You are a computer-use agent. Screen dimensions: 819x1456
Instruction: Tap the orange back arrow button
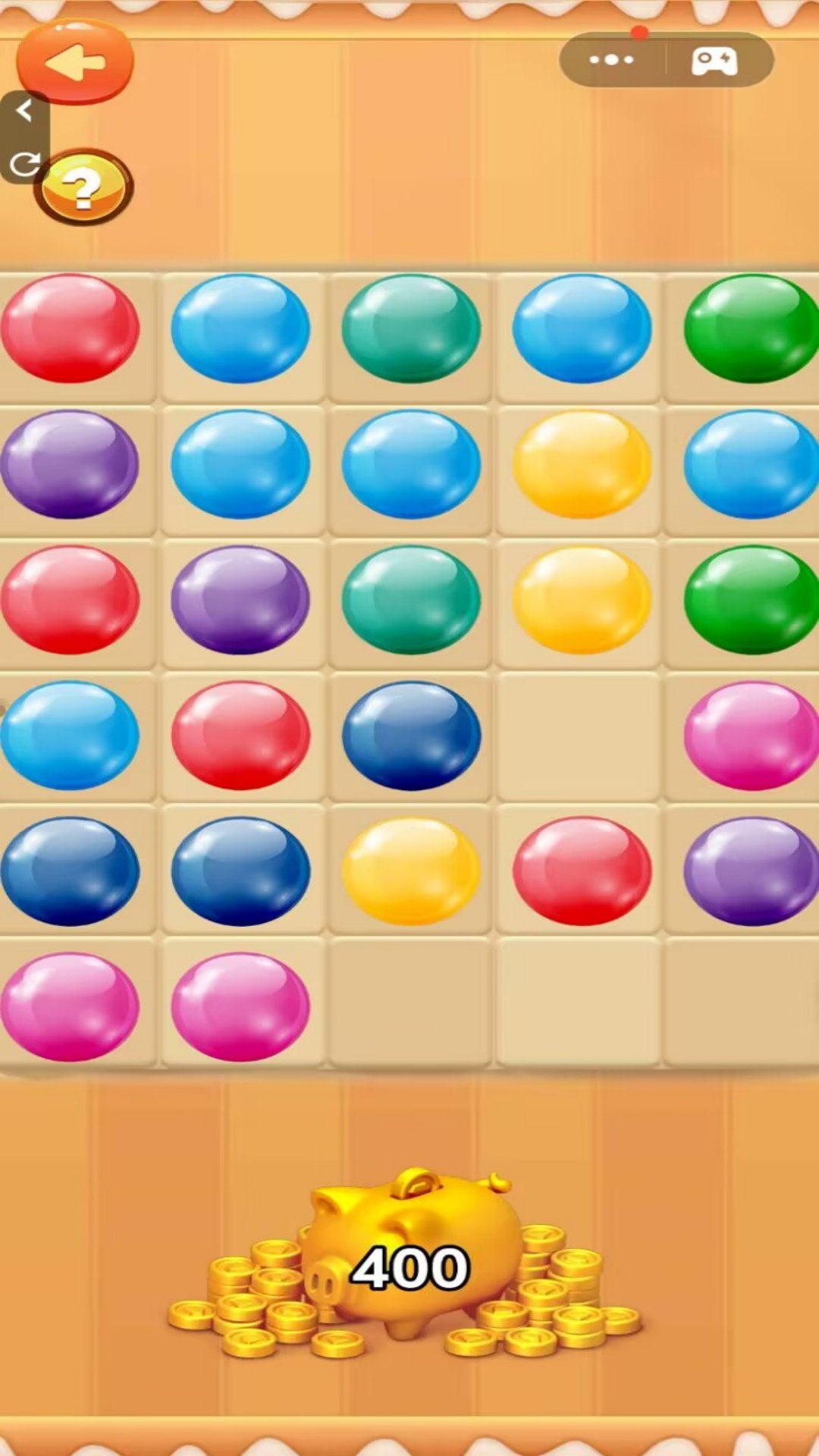(74, 62)
